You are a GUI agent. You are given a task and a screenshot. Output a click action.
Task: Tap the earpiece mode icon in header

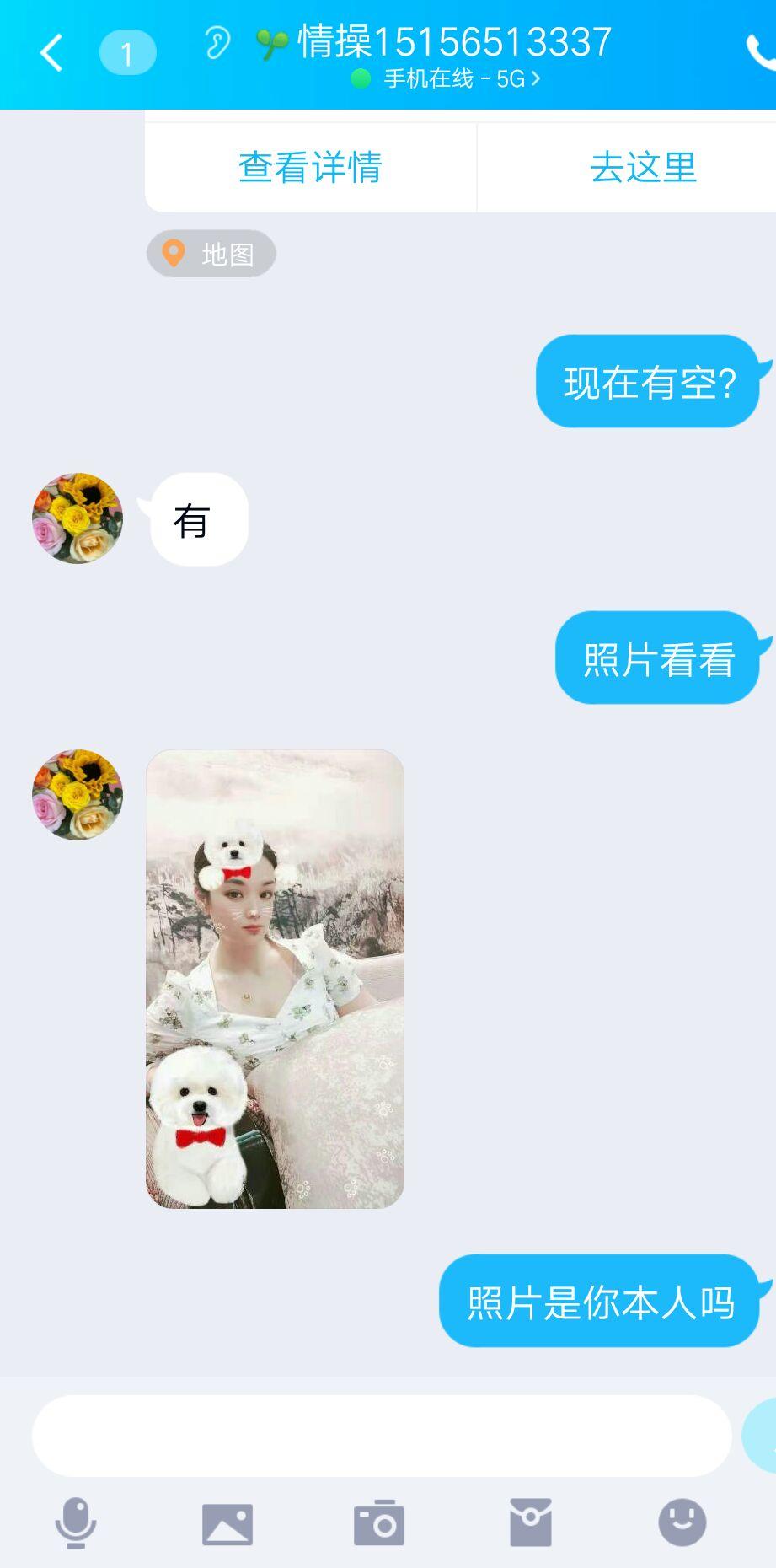coord(217,42)
